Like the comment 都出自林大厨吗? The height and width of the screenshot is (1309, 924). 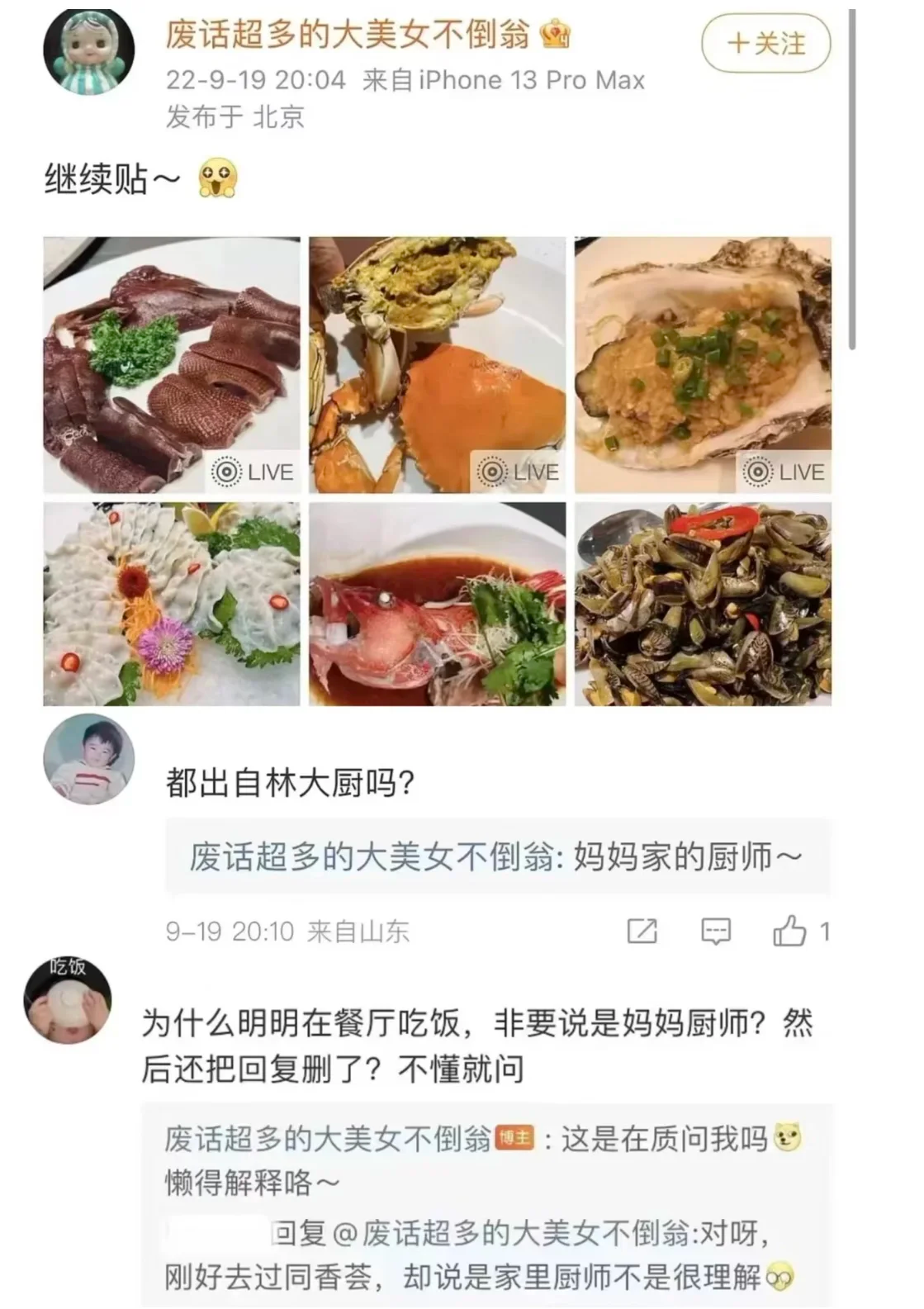[790, 932]
